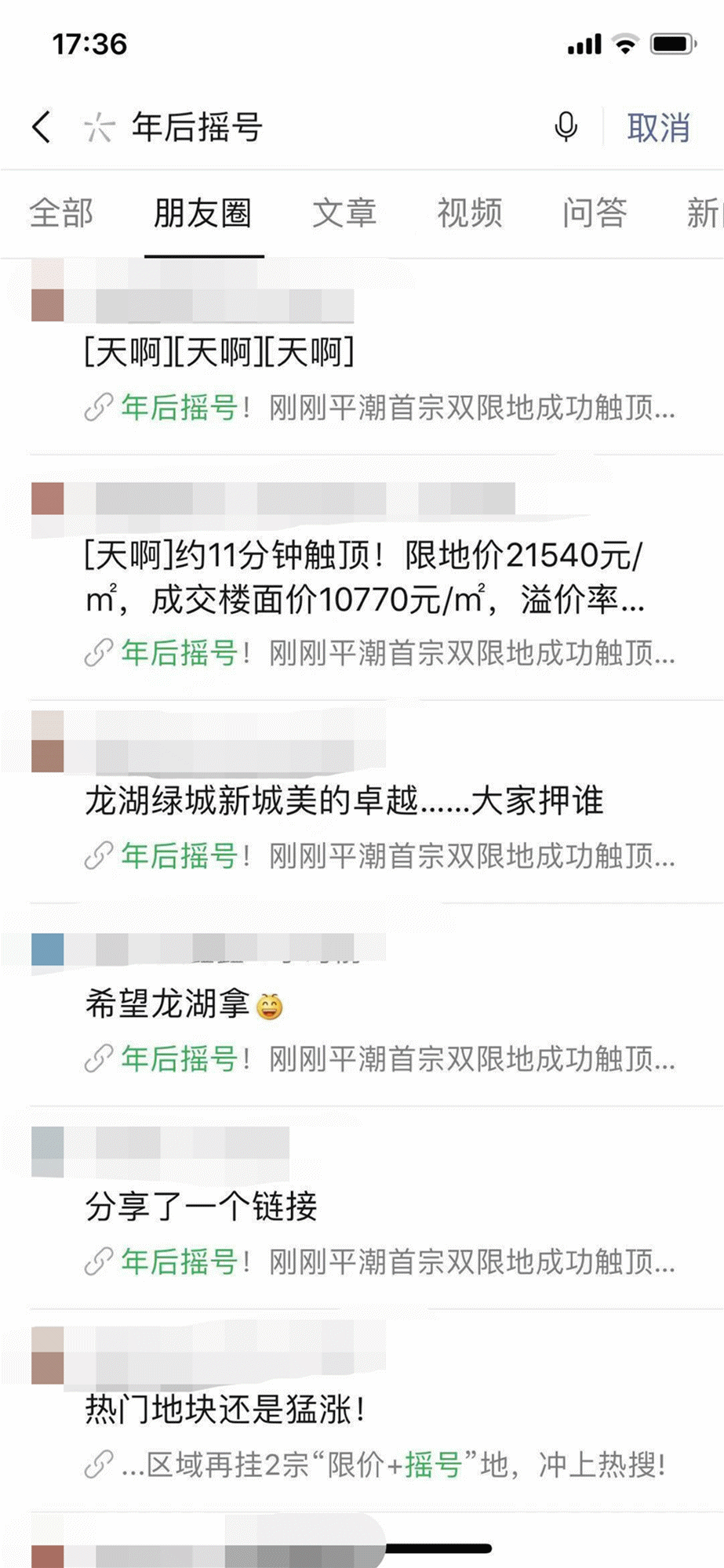Open the post 热门地块还是猛涨!

tap(225, 1410)
